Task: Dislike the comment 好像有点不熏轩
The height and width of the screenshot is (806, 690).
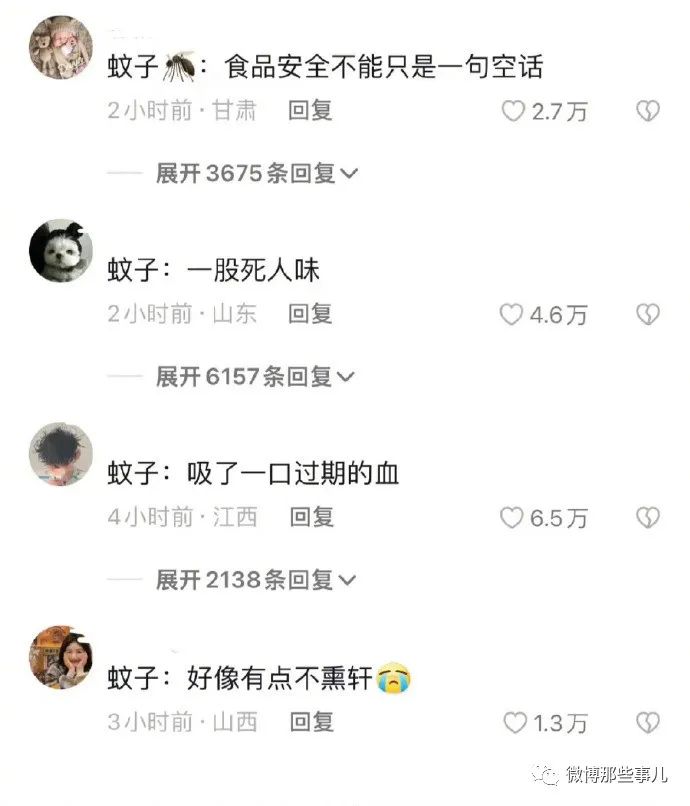Action: pos(648,722)
